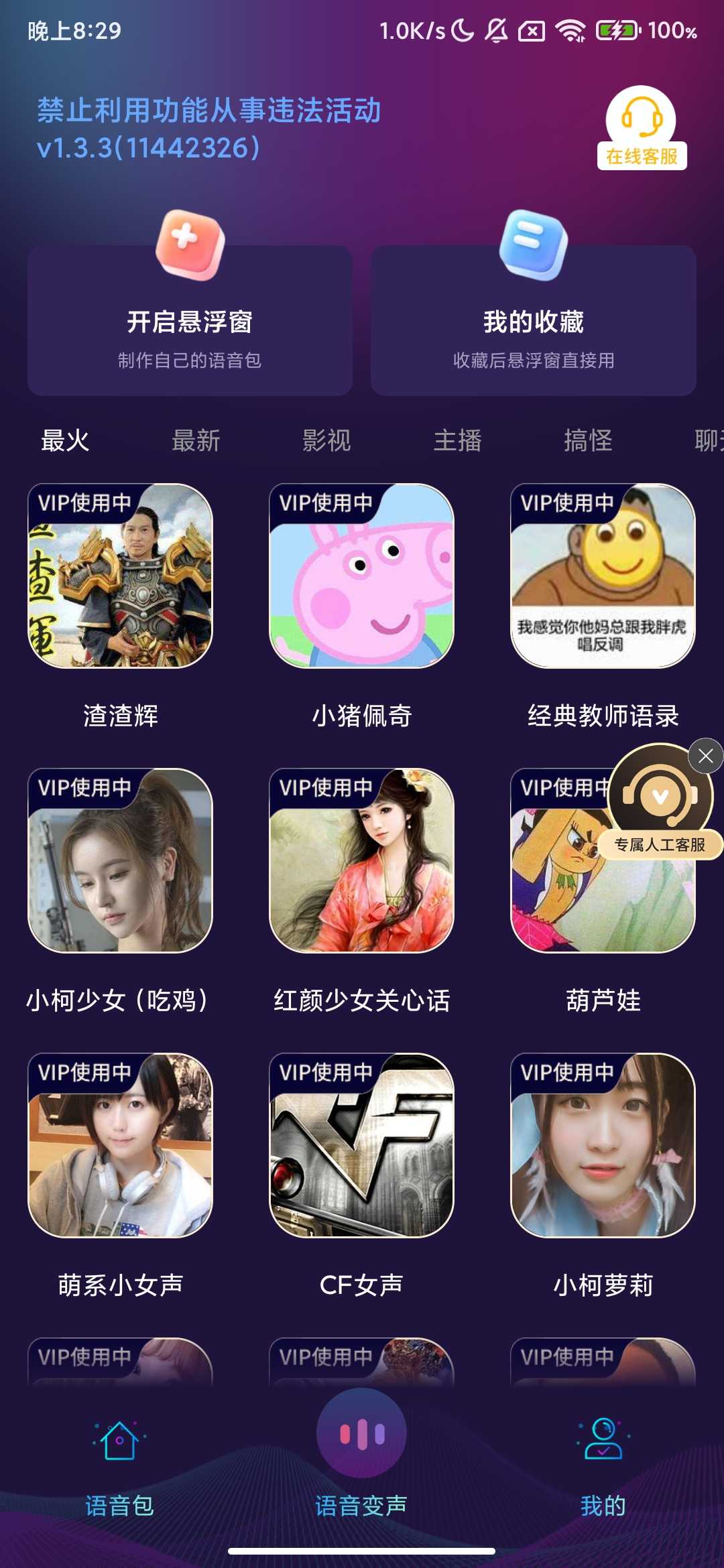Viewport: 724px width, 1568px height.
Task: Select the 搞怪 category tab
Action: click(588, 440)
